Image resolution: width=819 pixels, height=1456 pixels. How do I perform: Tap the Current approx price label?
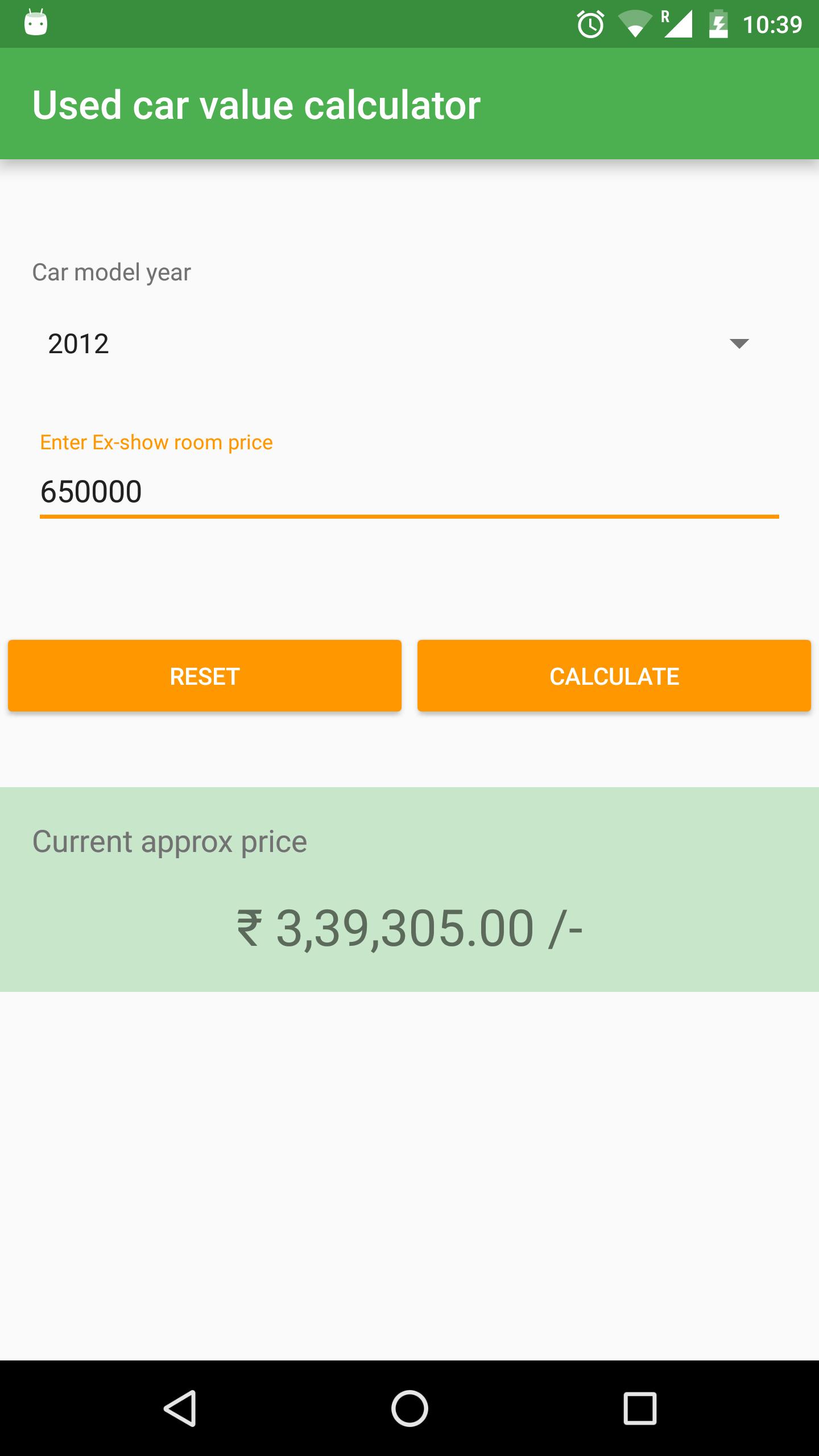pos(169,841)
